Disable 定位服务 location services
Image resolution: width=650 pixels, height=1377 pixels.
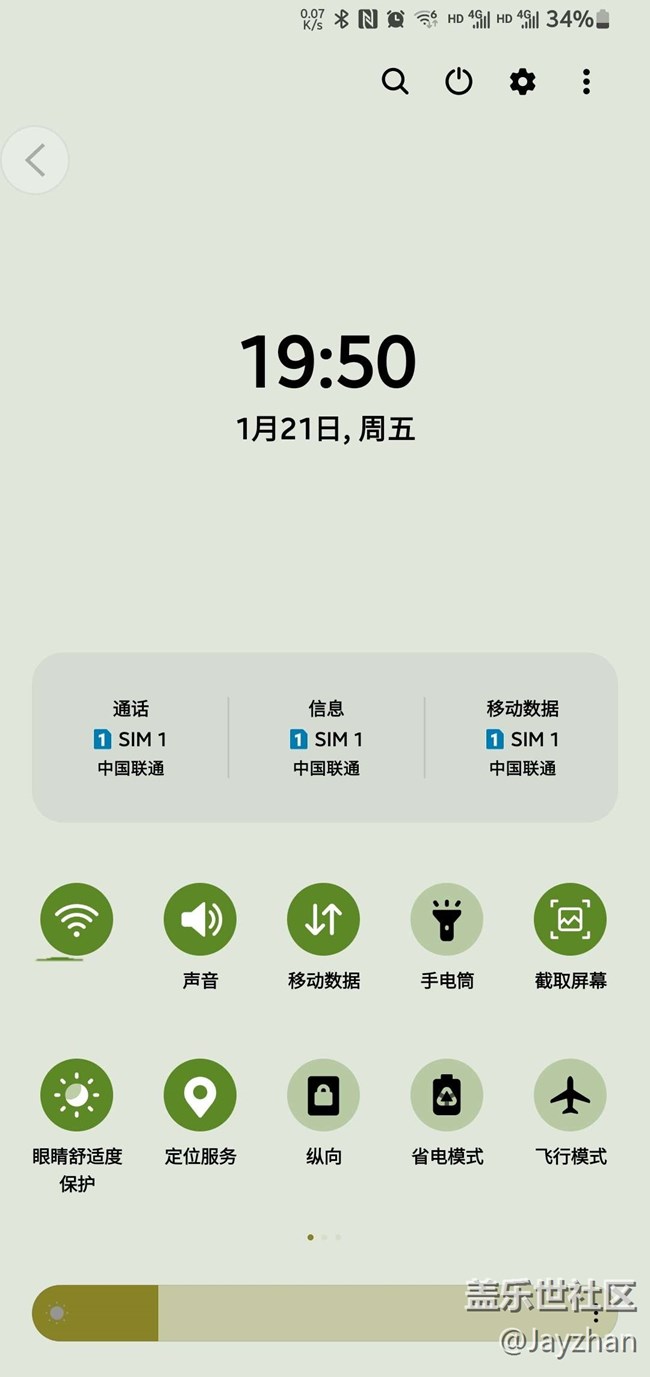click(200, 1095)
